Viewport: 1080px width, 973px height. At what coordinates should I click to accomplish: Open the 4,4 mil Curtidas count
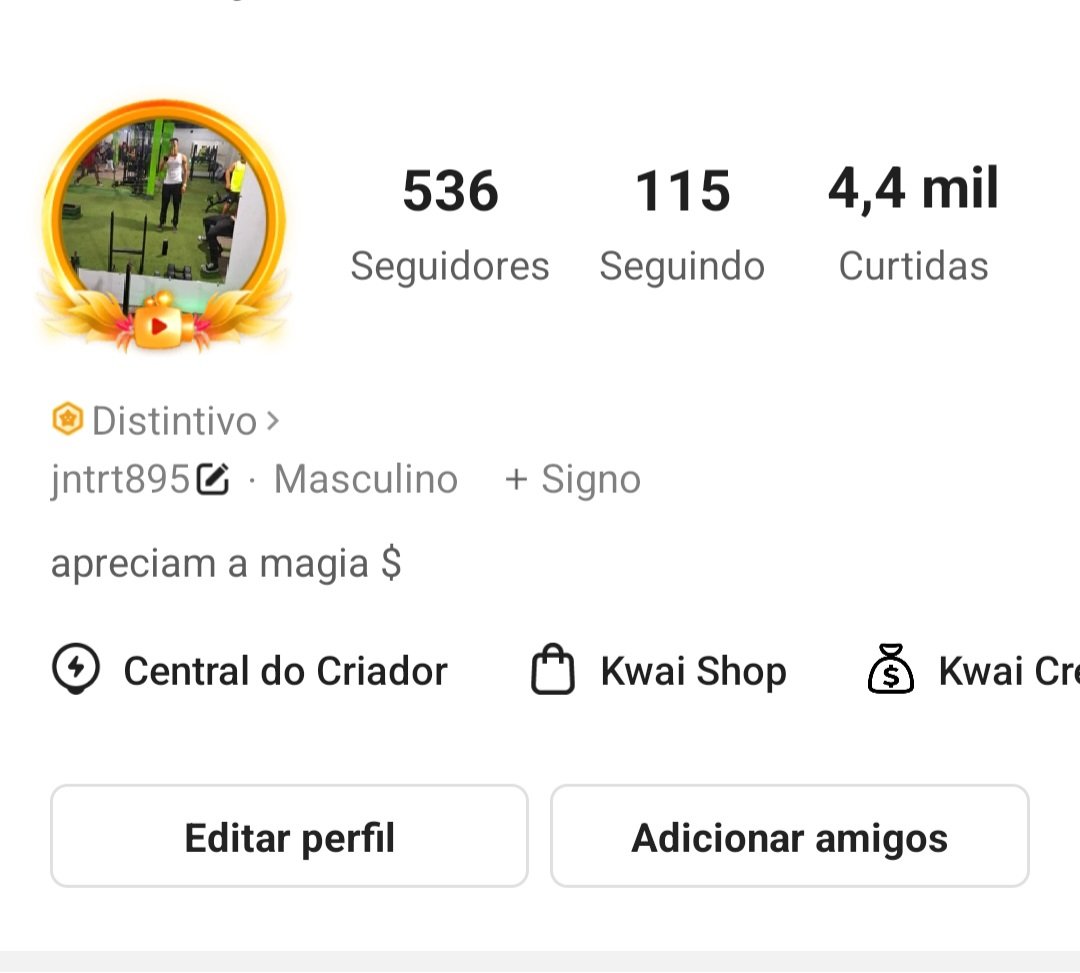pyautogui.click(x=913, y=225)
